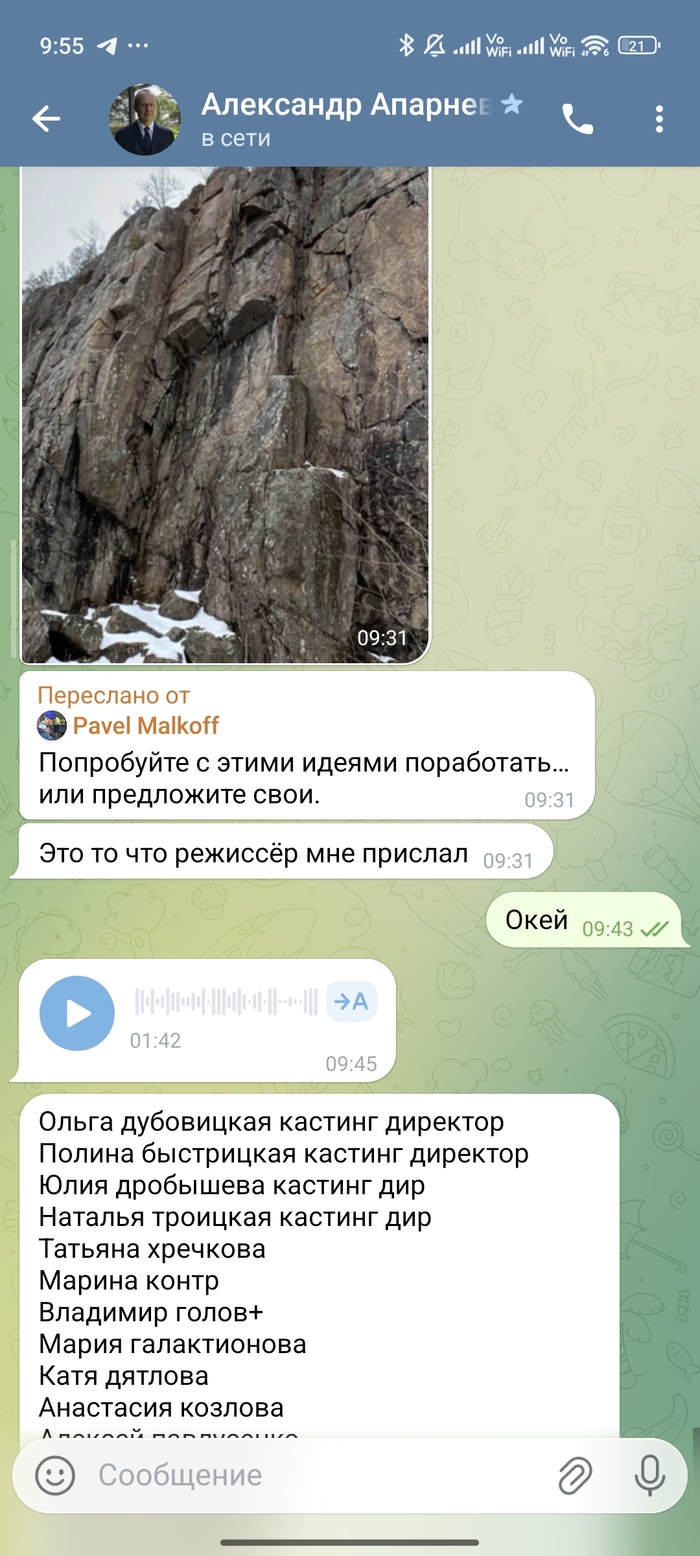Transcribe the voice message to text
The width and height of the screenshot is (700, 1556).
[x=351, y=1001]
